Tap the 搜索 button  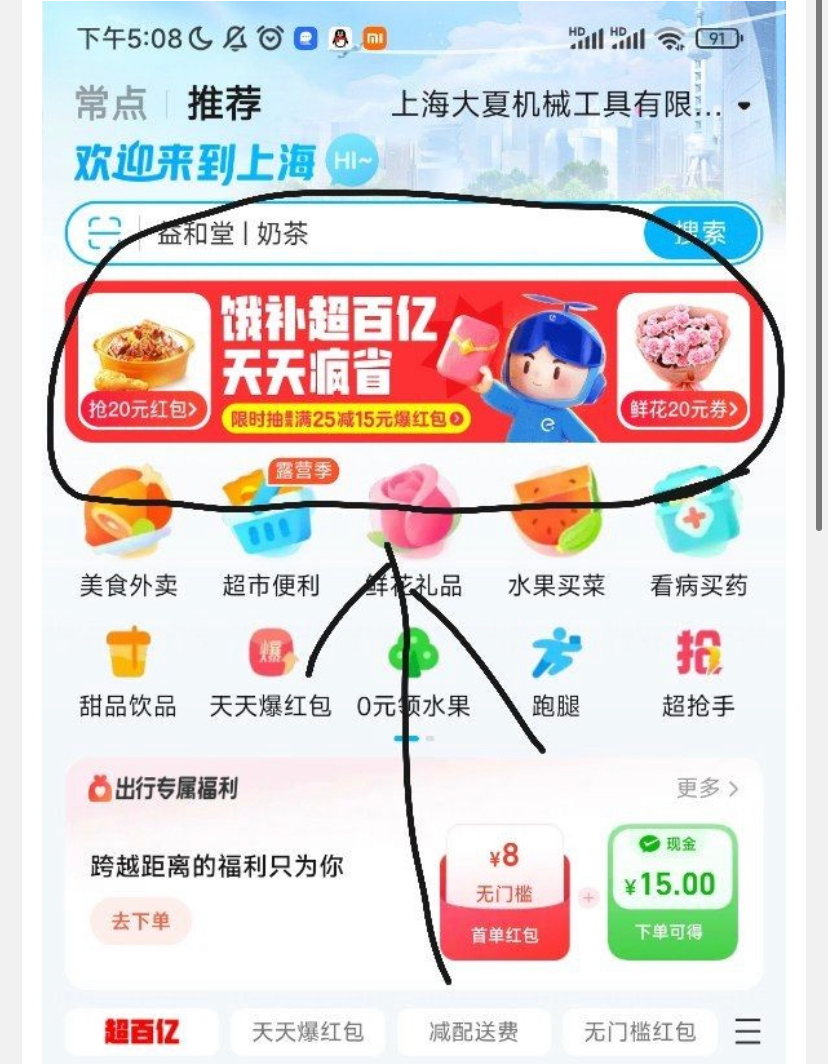pos(701,234)
